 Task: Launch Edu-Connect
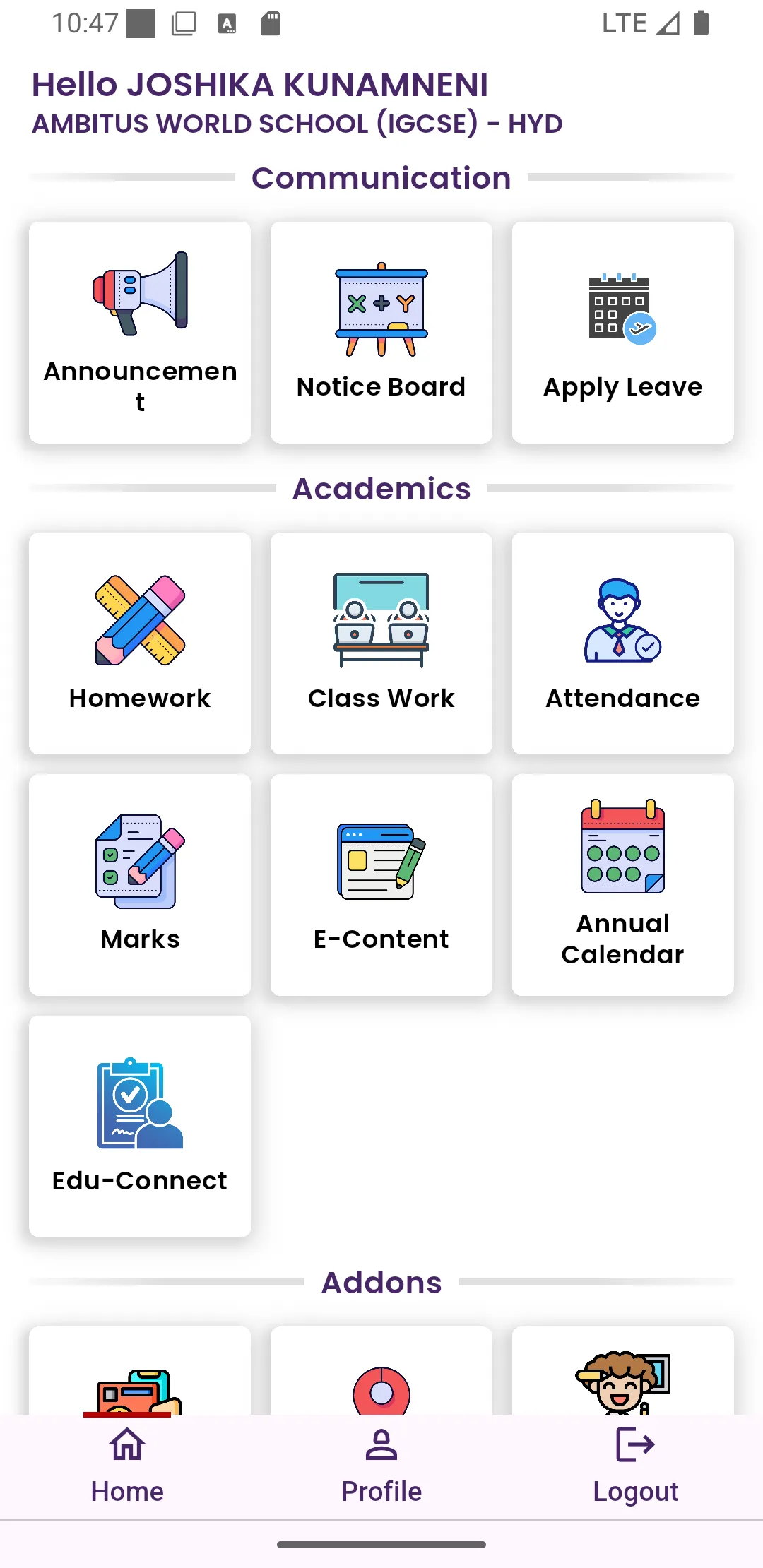(x=140, y=1127)
